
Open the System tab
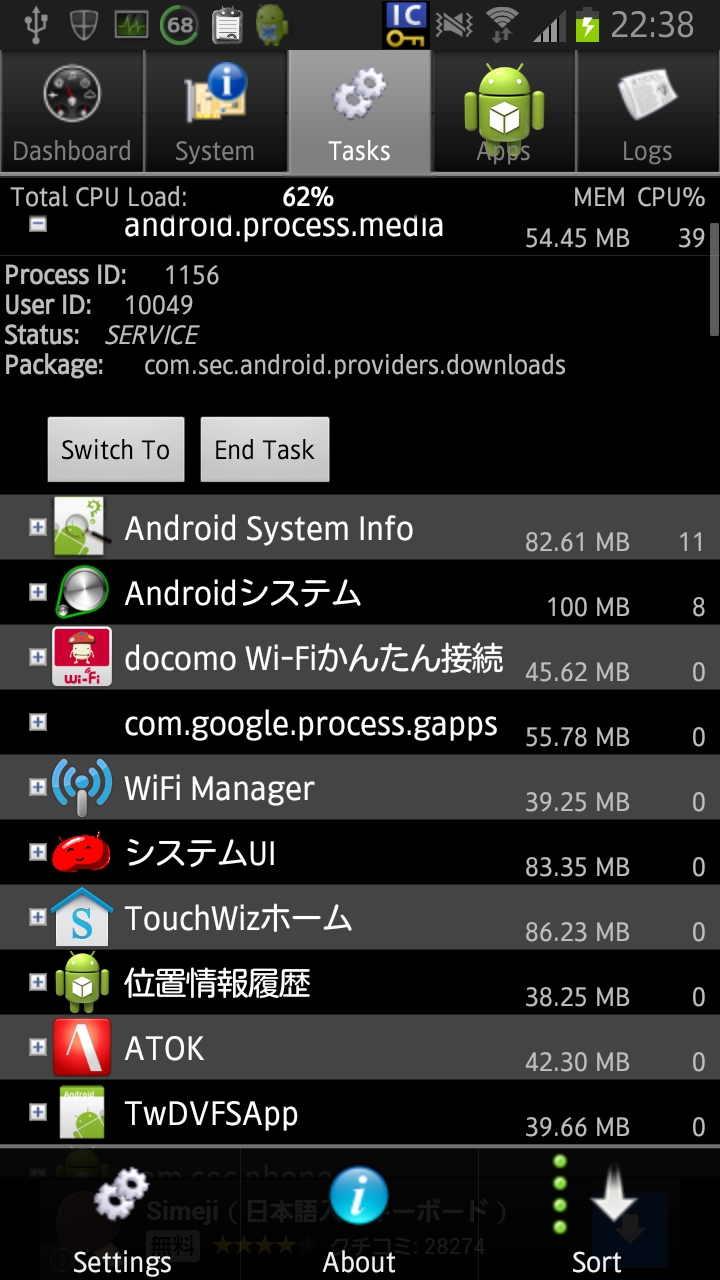215,112
